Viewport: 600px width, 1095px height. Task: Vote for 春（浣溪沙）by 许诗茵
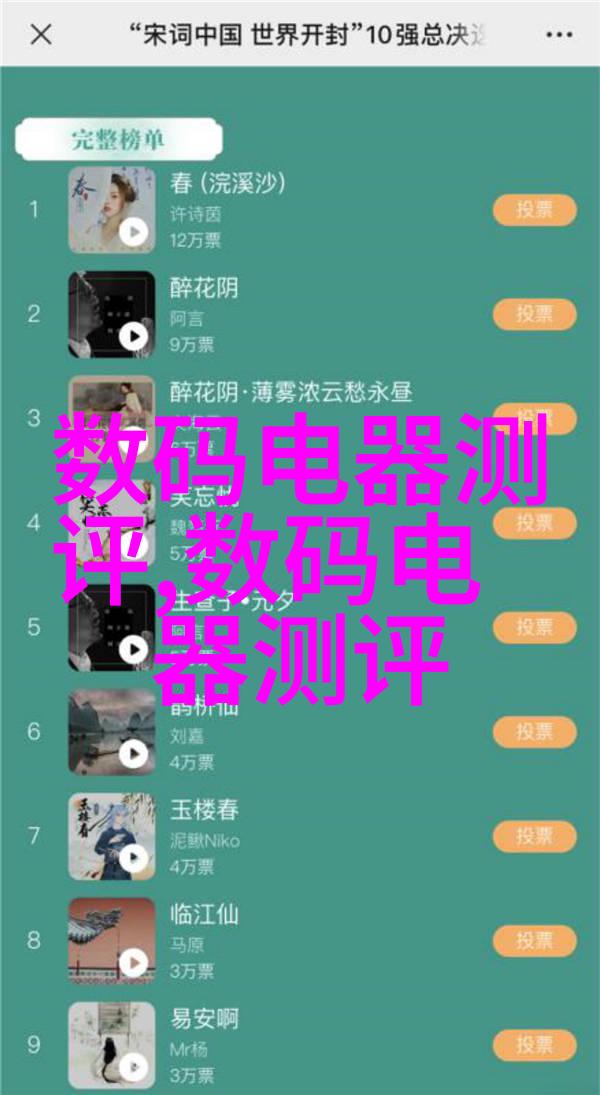(x=534, y=210)
